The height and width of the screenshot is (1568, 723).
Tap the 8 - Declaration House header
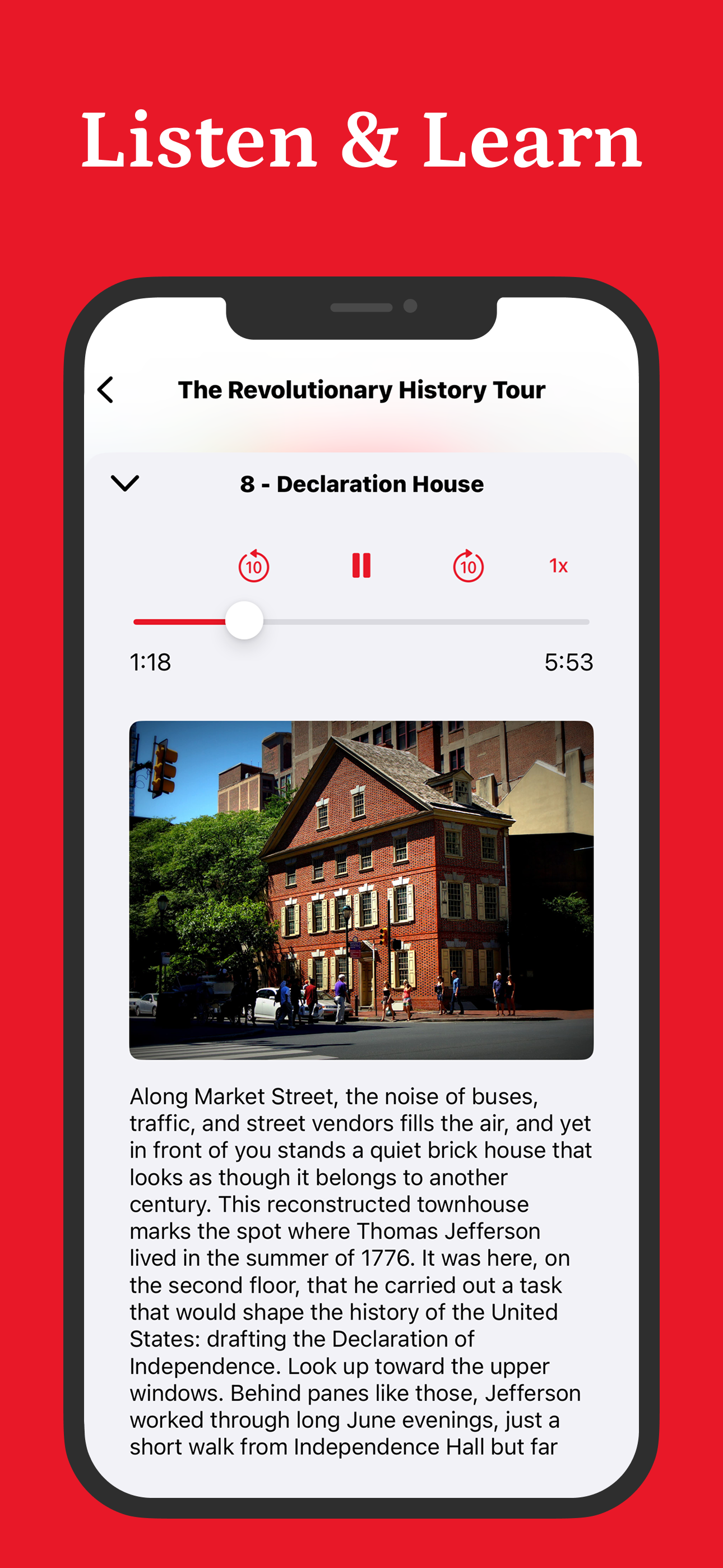pos(361,485)
